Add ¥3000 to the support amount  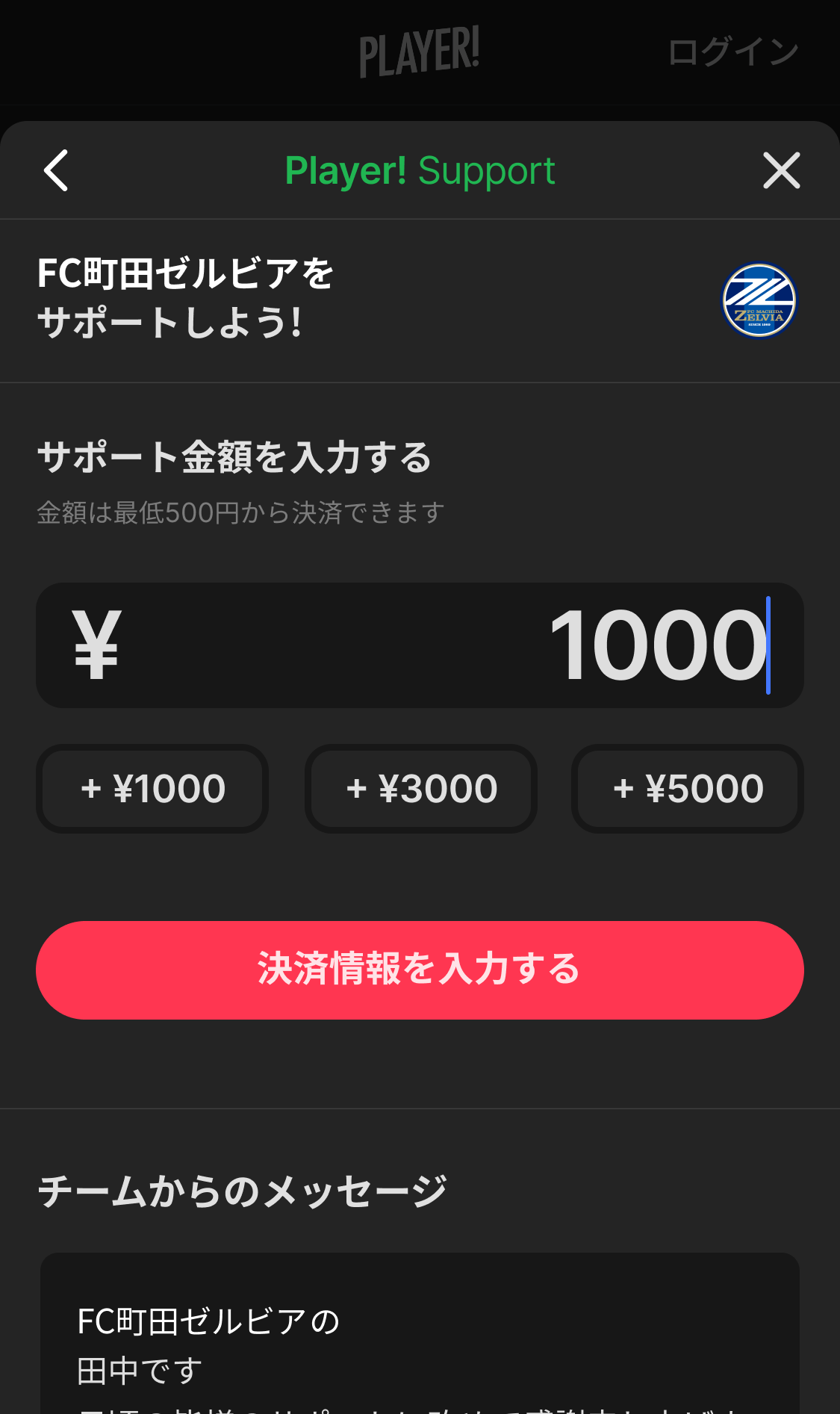(x=421, y=789)
